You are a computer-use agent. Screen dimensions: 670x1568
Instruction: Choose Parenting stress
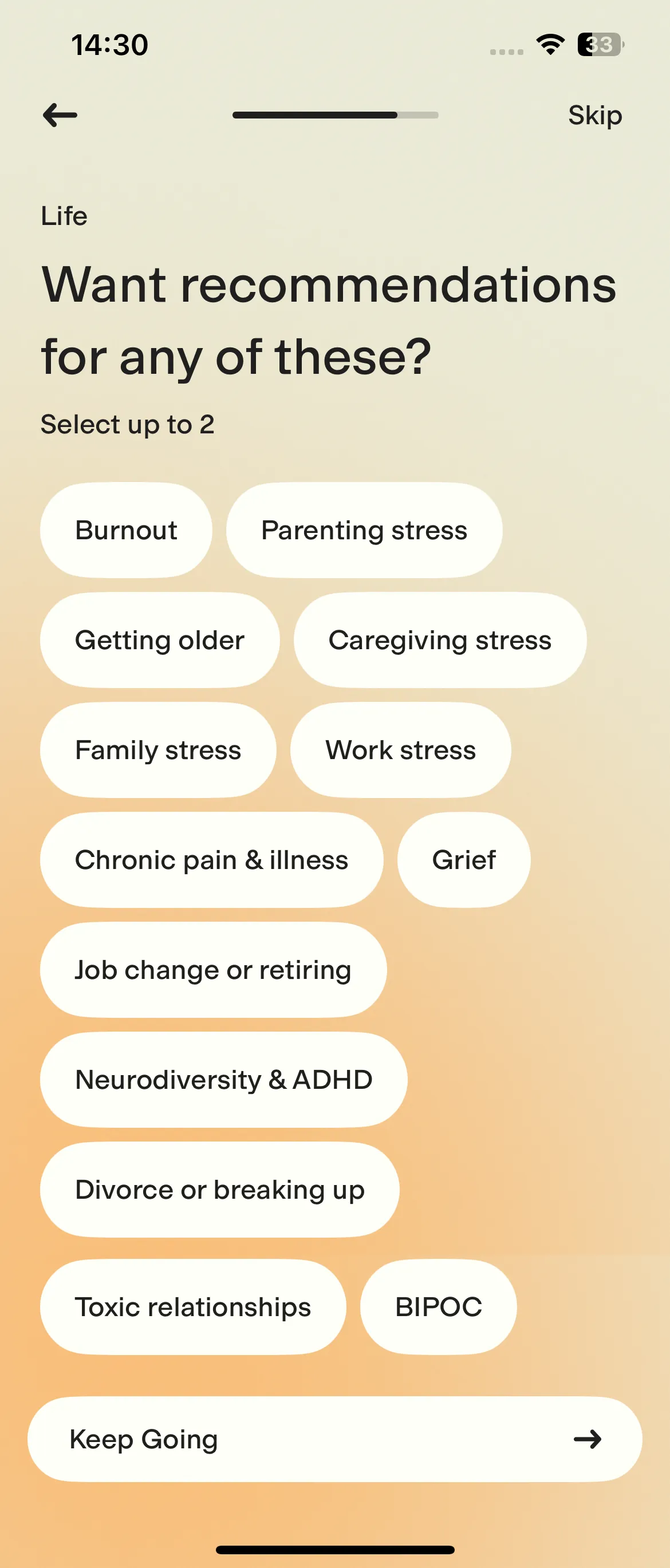[x=364, y=530]
